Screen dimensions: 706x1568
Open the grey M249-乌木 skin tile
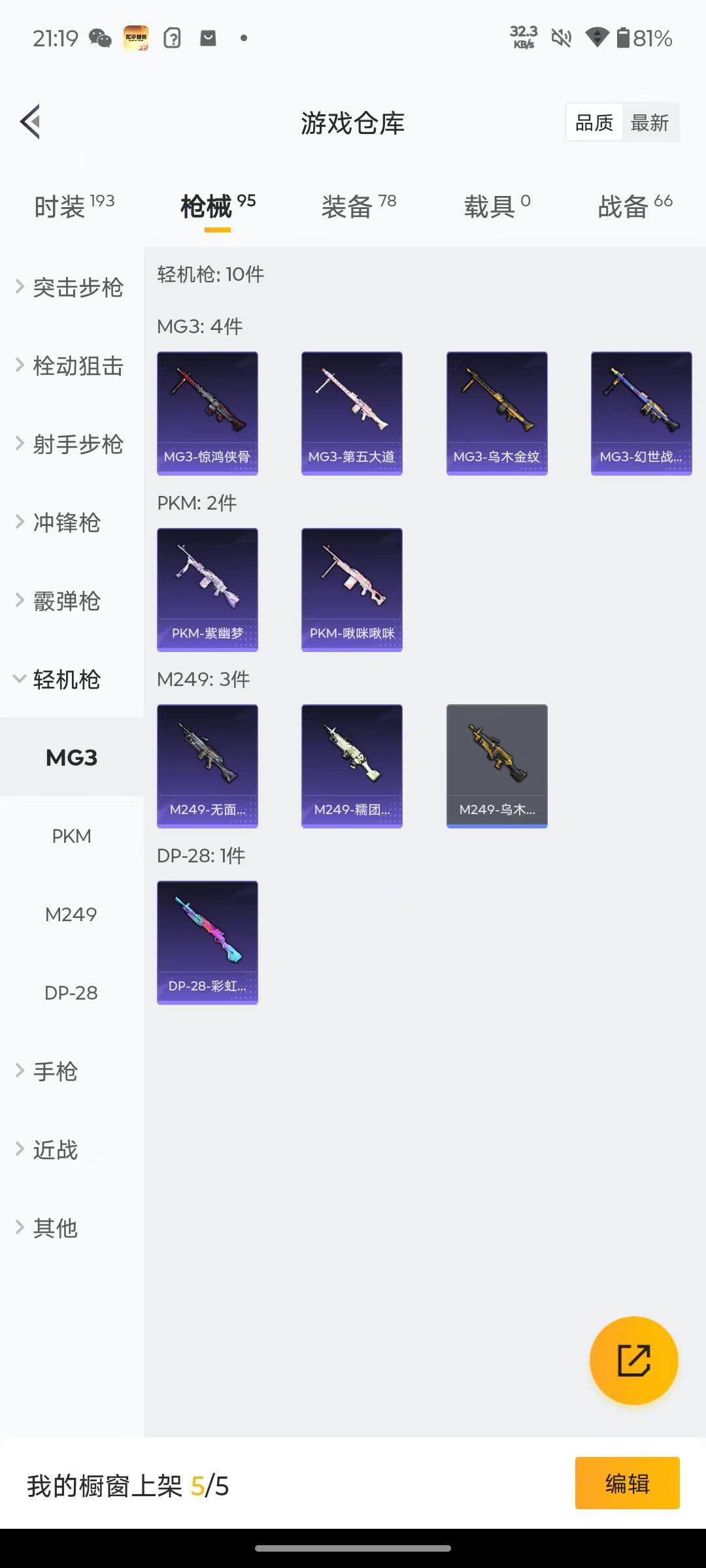click(497, 766)
